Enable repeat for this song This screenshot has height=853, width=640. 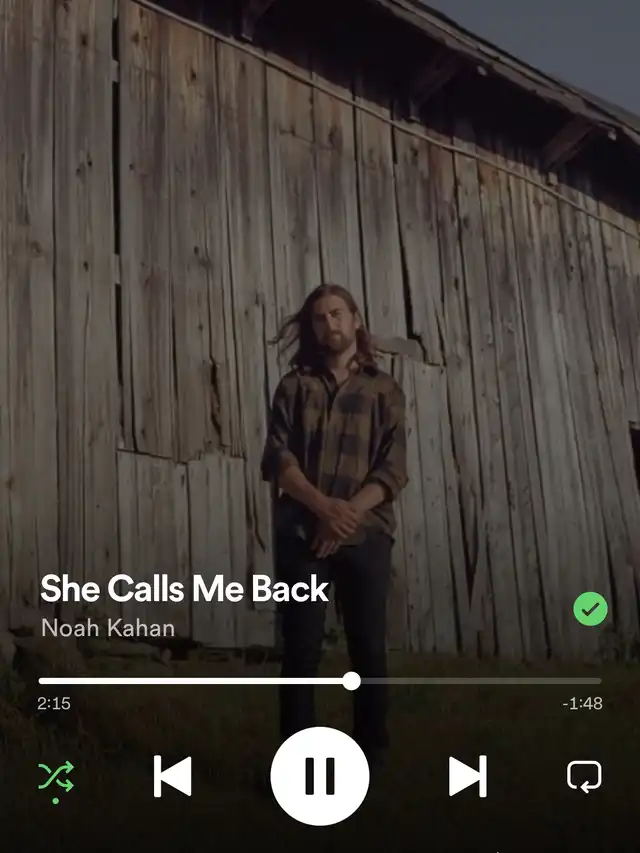pyautogui.click(x=583, y=776)
